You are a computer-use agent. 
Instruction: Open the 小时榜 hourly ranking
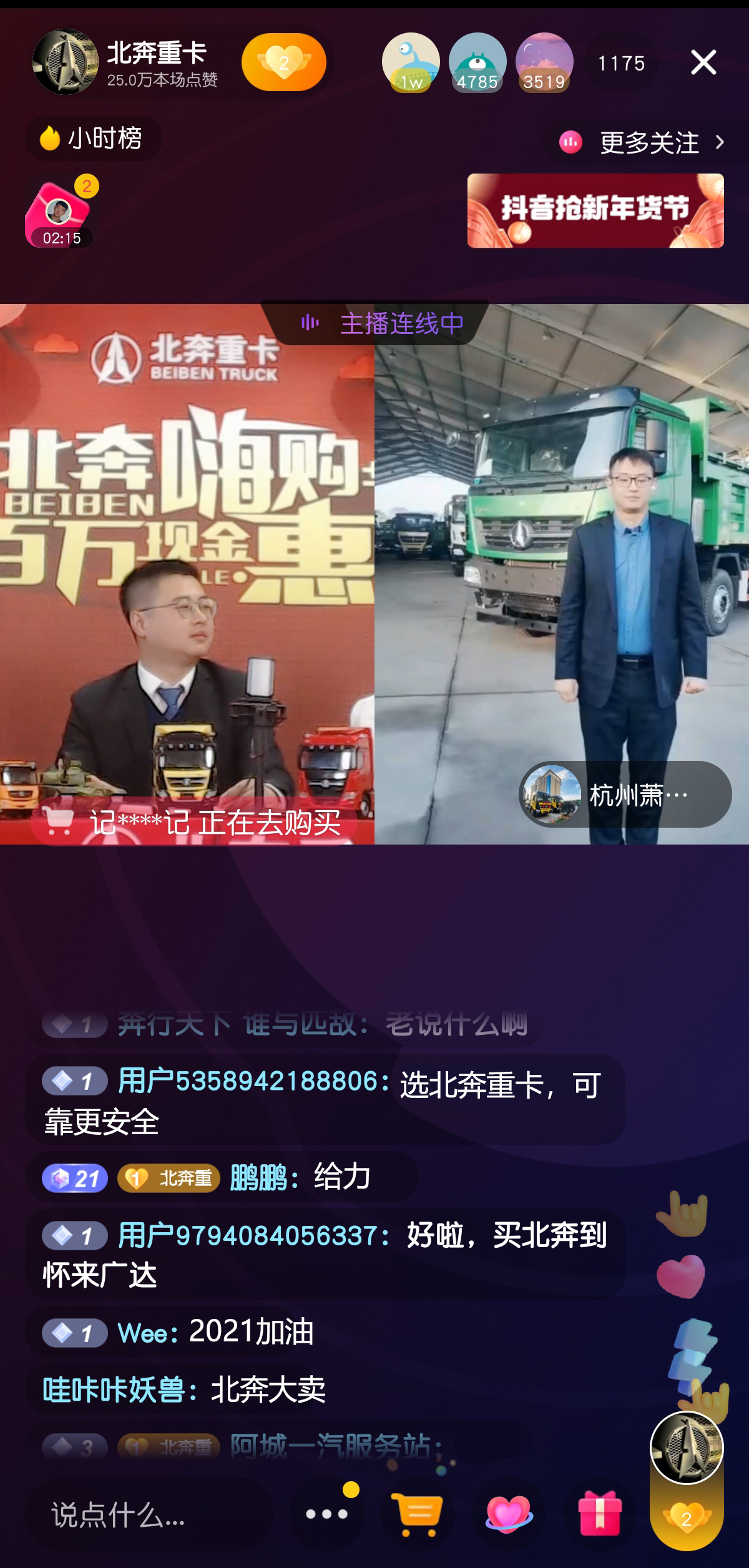click(x=92, y=138)
